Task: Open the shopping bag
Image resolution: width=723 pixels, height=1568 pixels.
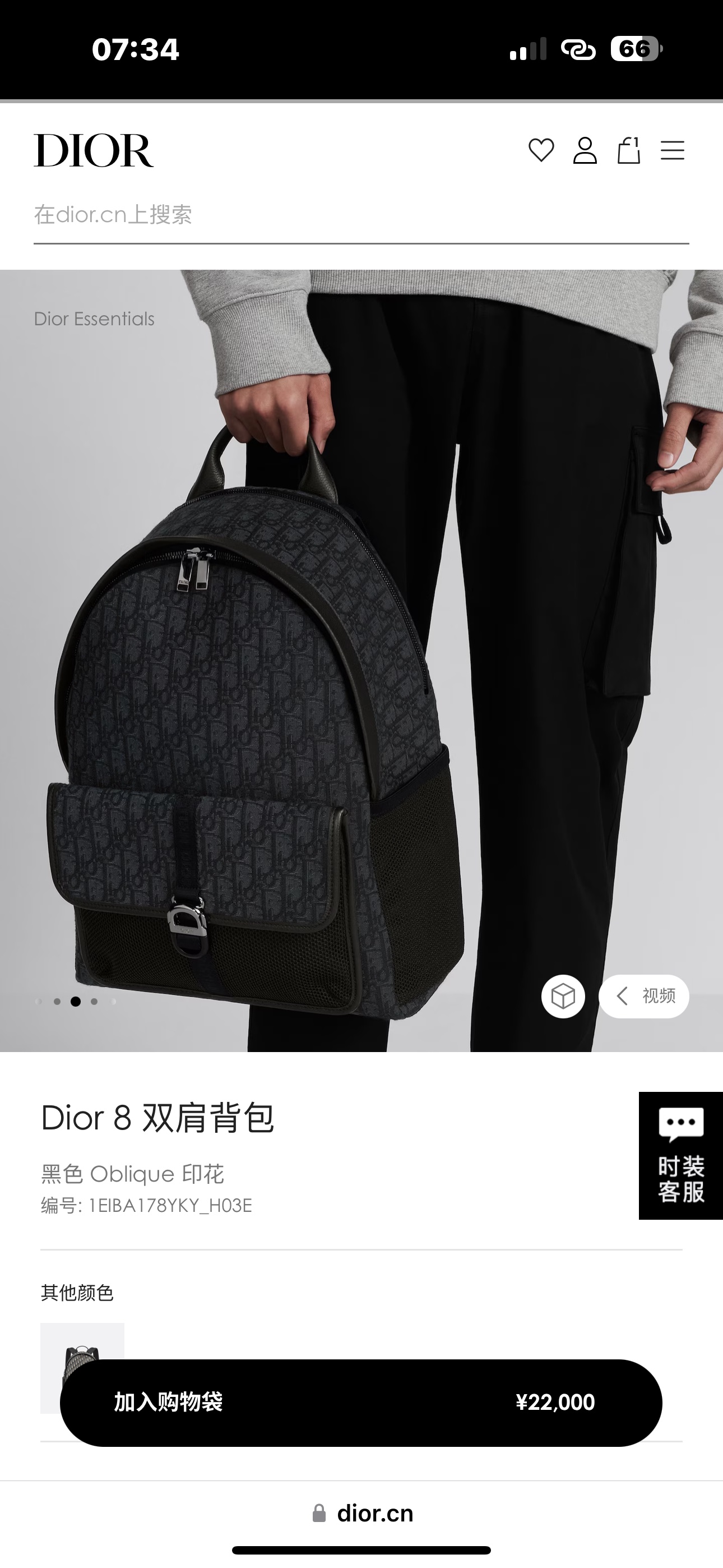Action: click(x=629, y=150)
